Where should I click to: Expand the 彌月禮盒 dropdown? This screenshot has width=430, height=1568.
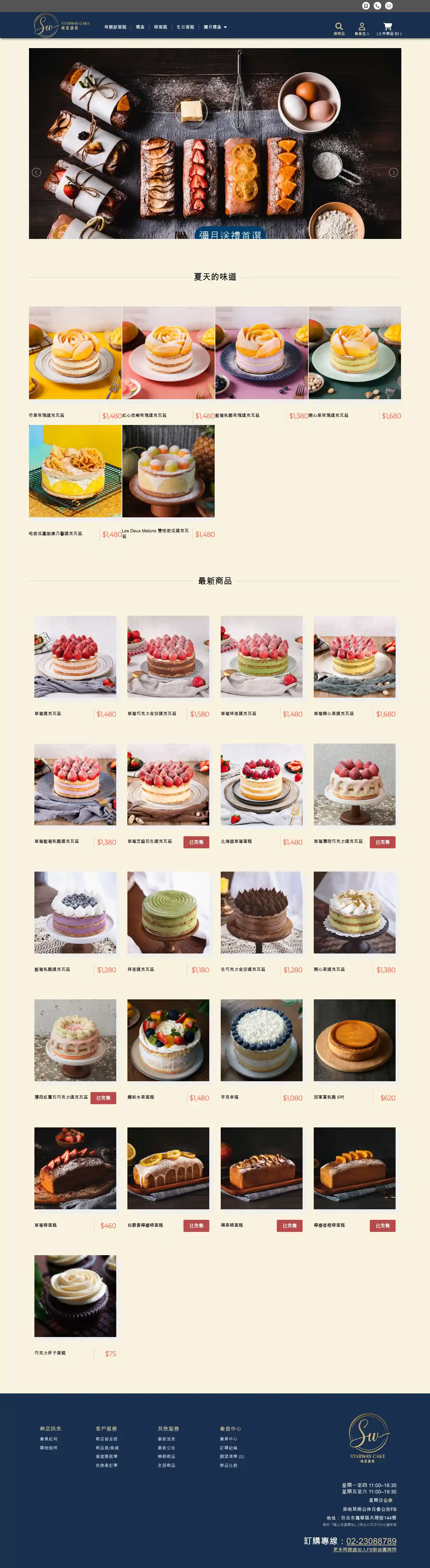point(215,27)
